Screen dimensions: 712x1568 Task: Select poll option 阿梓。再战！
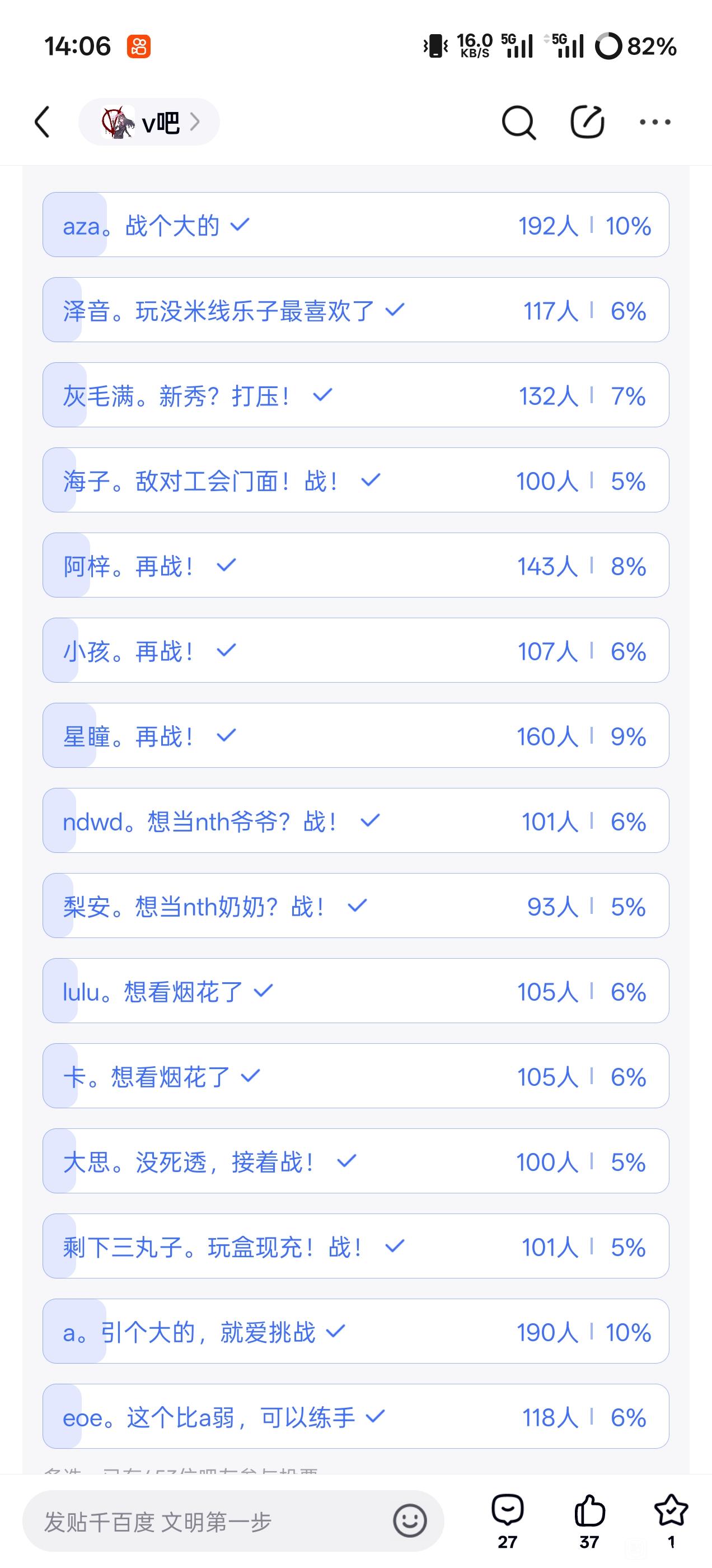(355, 566)
